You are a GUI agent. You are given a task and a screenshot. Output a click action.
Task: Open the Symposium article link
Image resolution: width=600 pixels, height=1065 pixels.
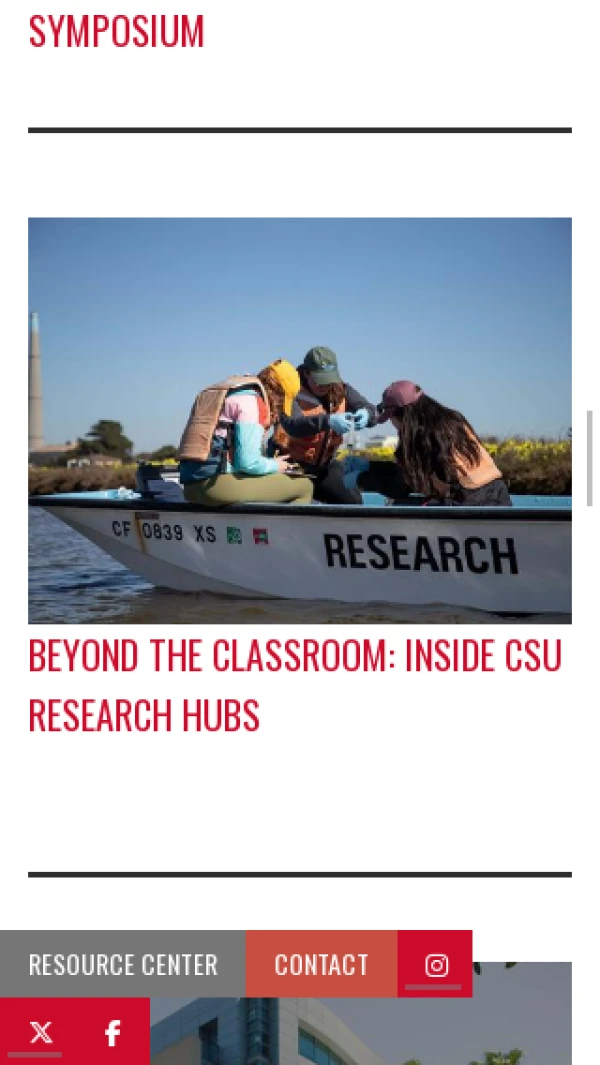(x=116, y=32)
